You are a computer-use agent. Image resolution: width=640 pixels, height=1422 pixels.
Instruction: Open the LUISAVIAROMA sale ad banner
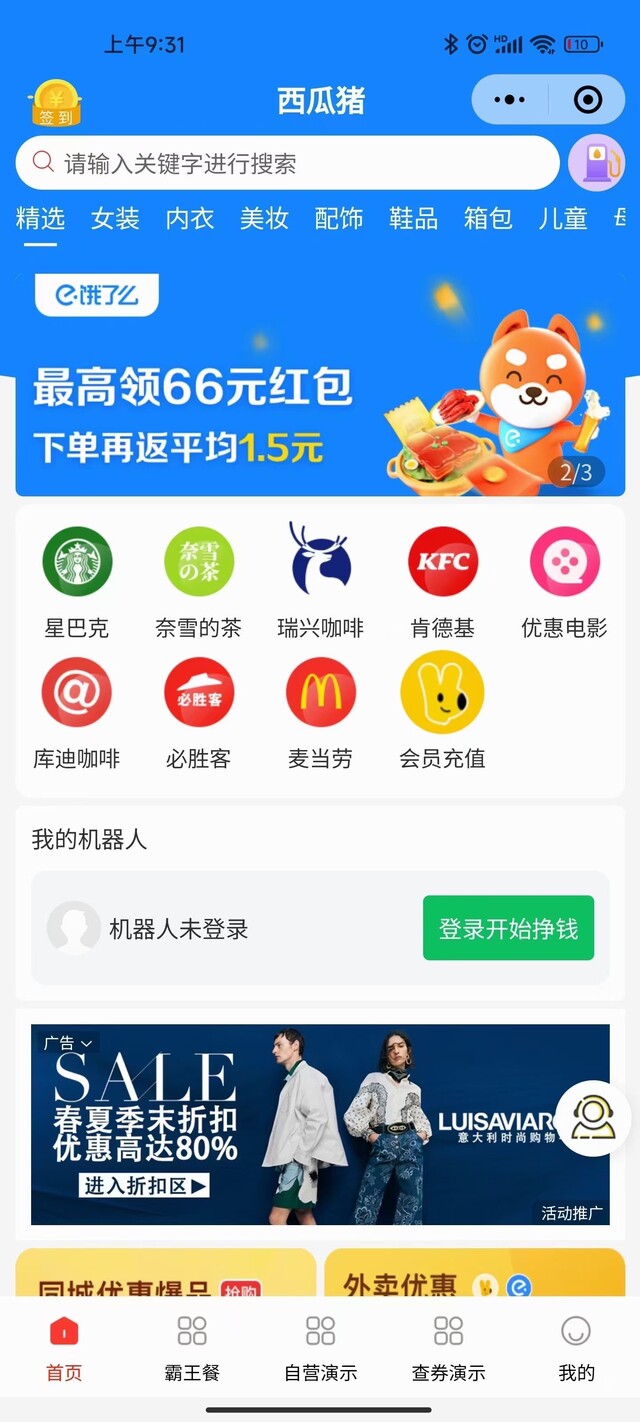click(320, 1124)
